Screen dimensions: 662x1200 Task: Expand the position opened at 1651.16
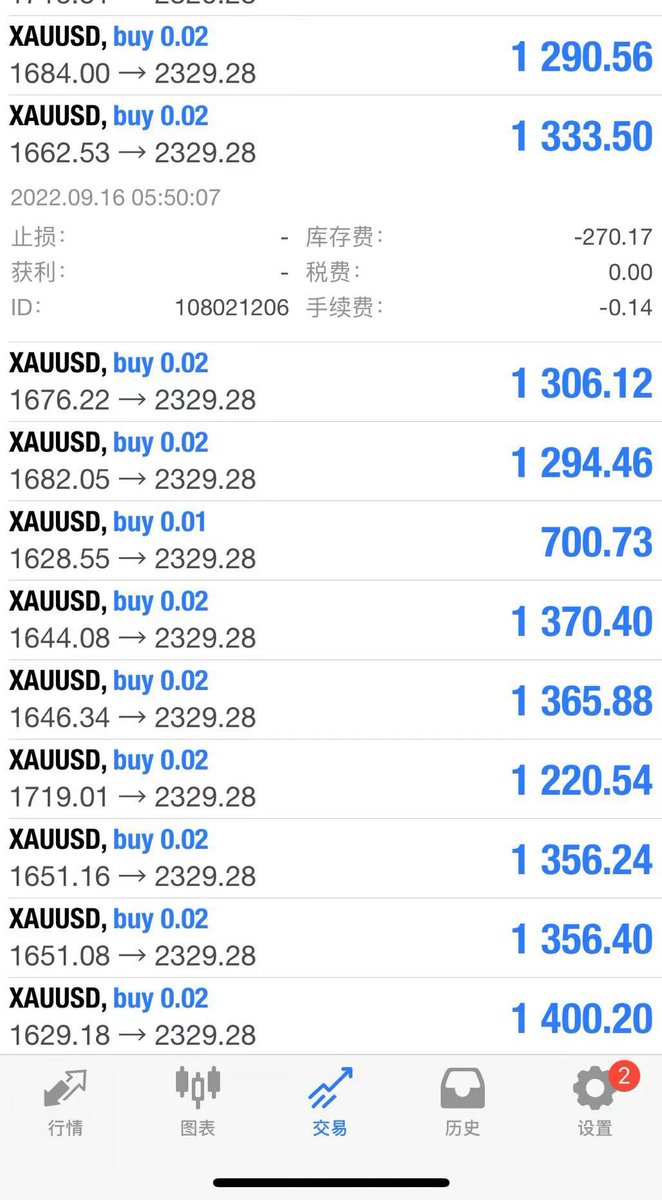331,858
